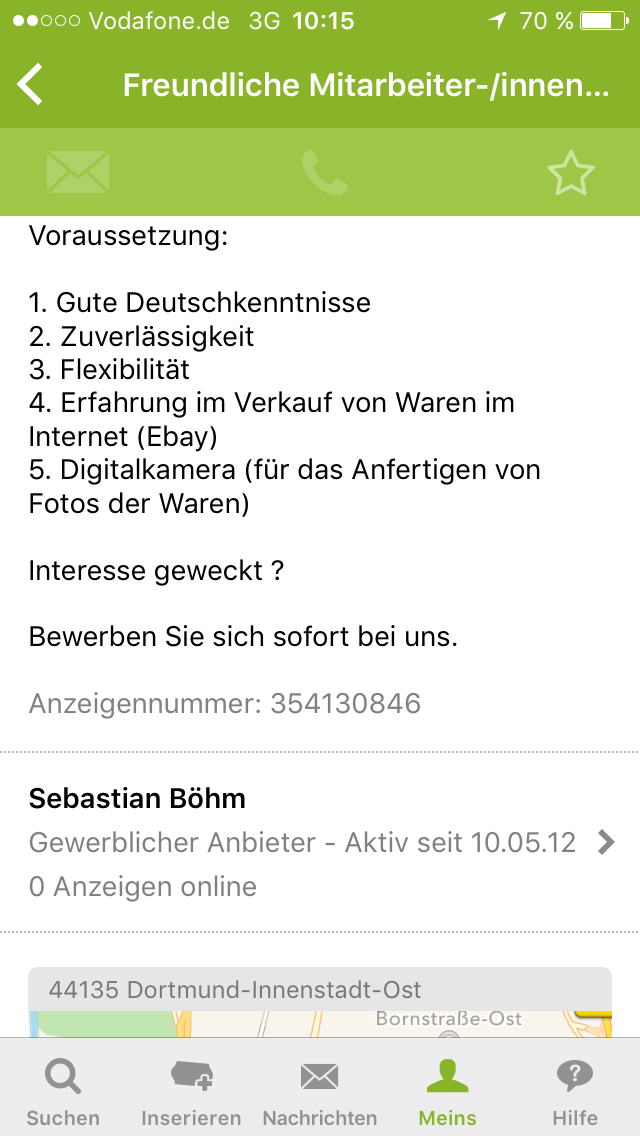This screenshot has width=640, height=1136.
Task: Open the Nachrichten tab
Action: pos(320,1088)
